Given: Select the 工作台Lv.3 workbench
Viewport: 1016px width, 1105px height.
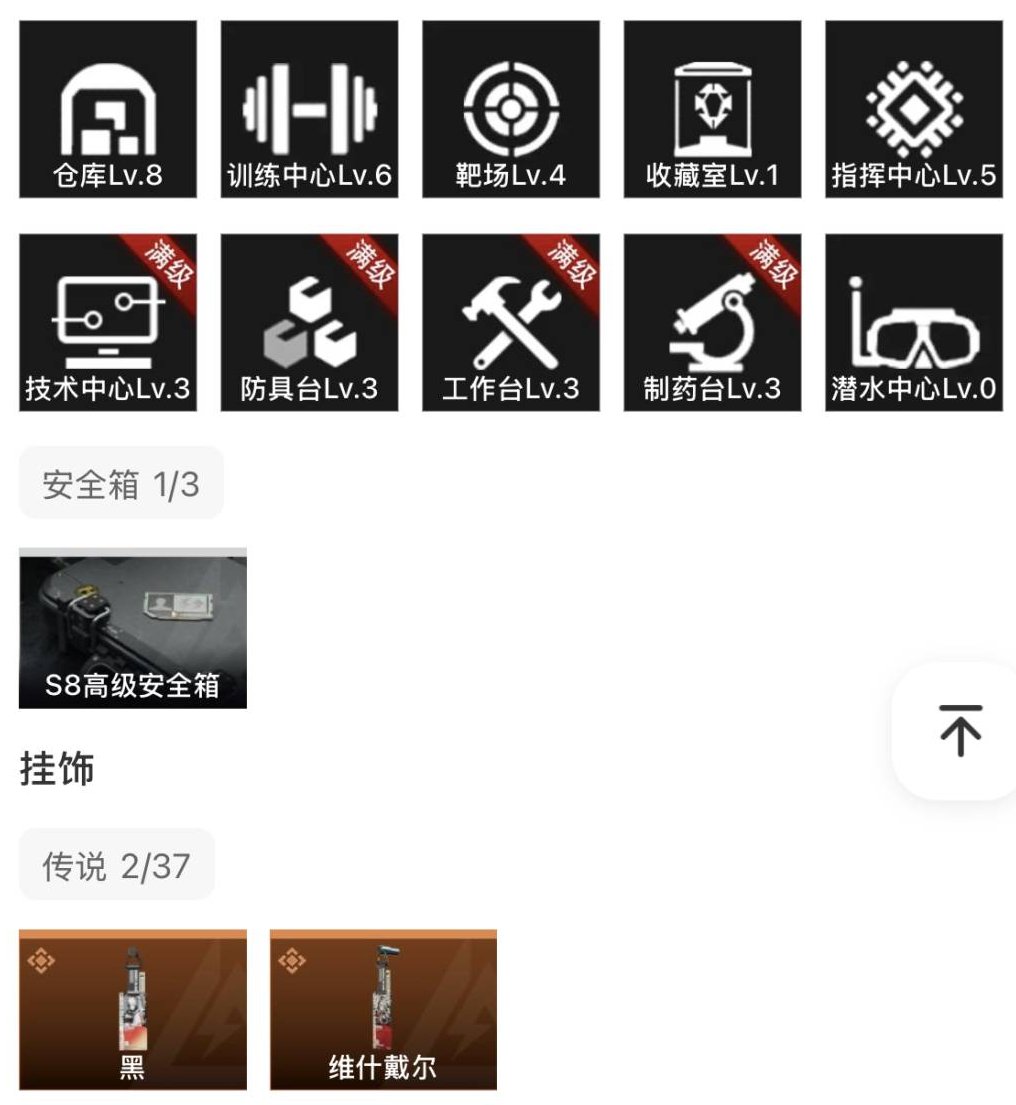Looking at the screenshot, I should point(512,322).
